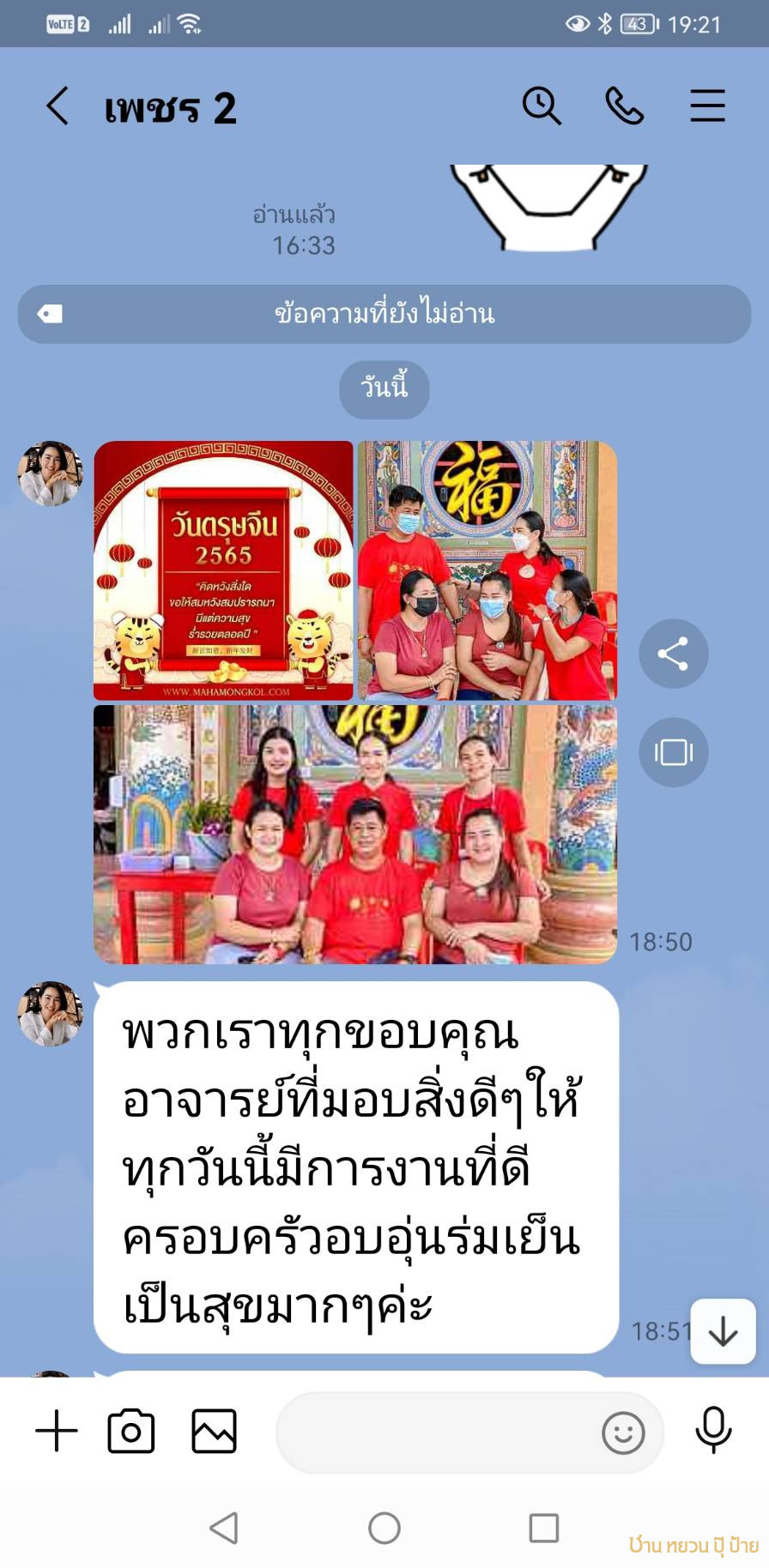Open the photo with the gold 福 sign

[x=487, y=570]
